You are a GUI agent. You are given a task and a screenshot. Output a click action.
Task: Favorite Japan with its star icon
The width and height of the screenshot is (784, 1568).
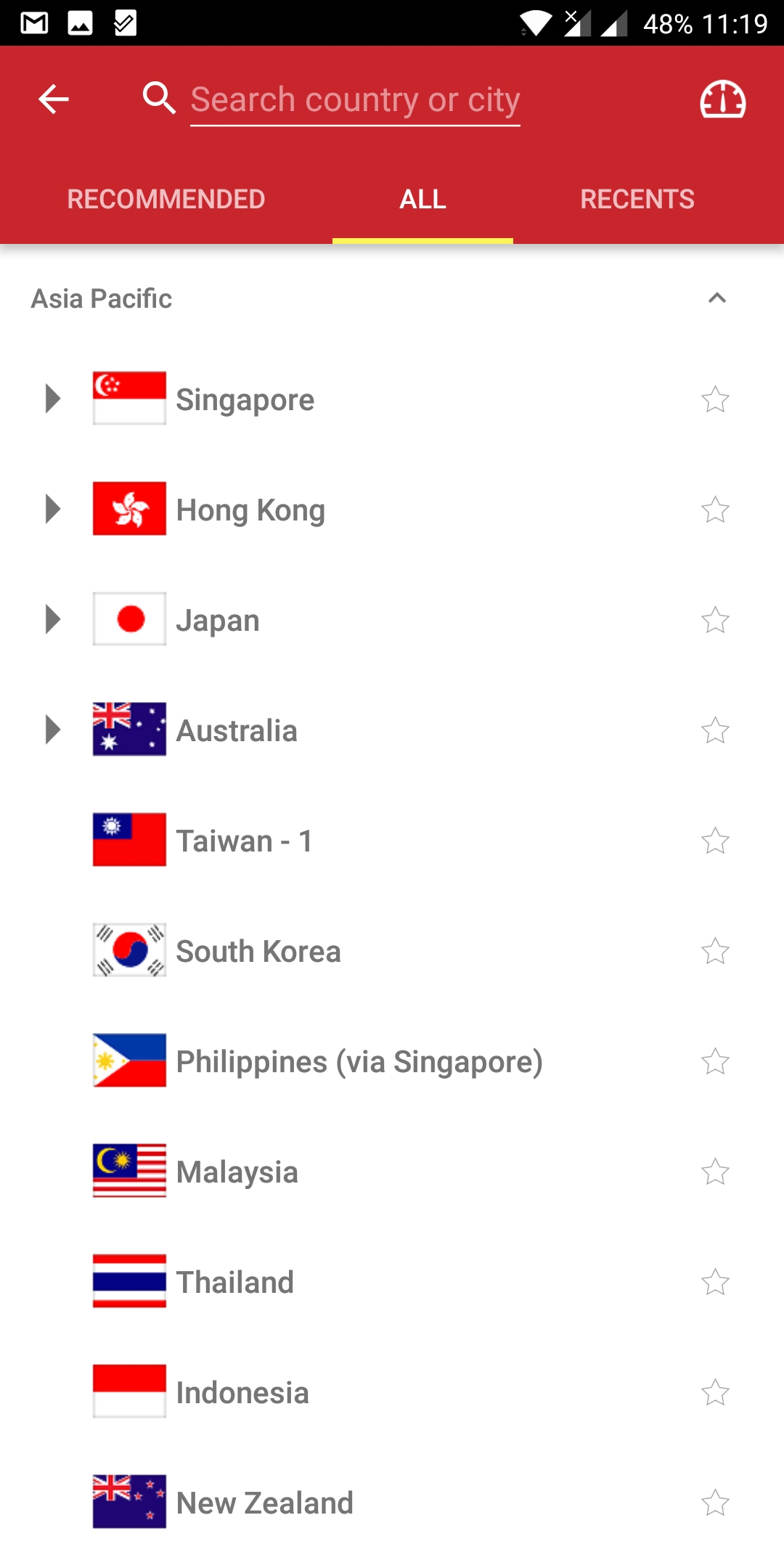(715, 620)
